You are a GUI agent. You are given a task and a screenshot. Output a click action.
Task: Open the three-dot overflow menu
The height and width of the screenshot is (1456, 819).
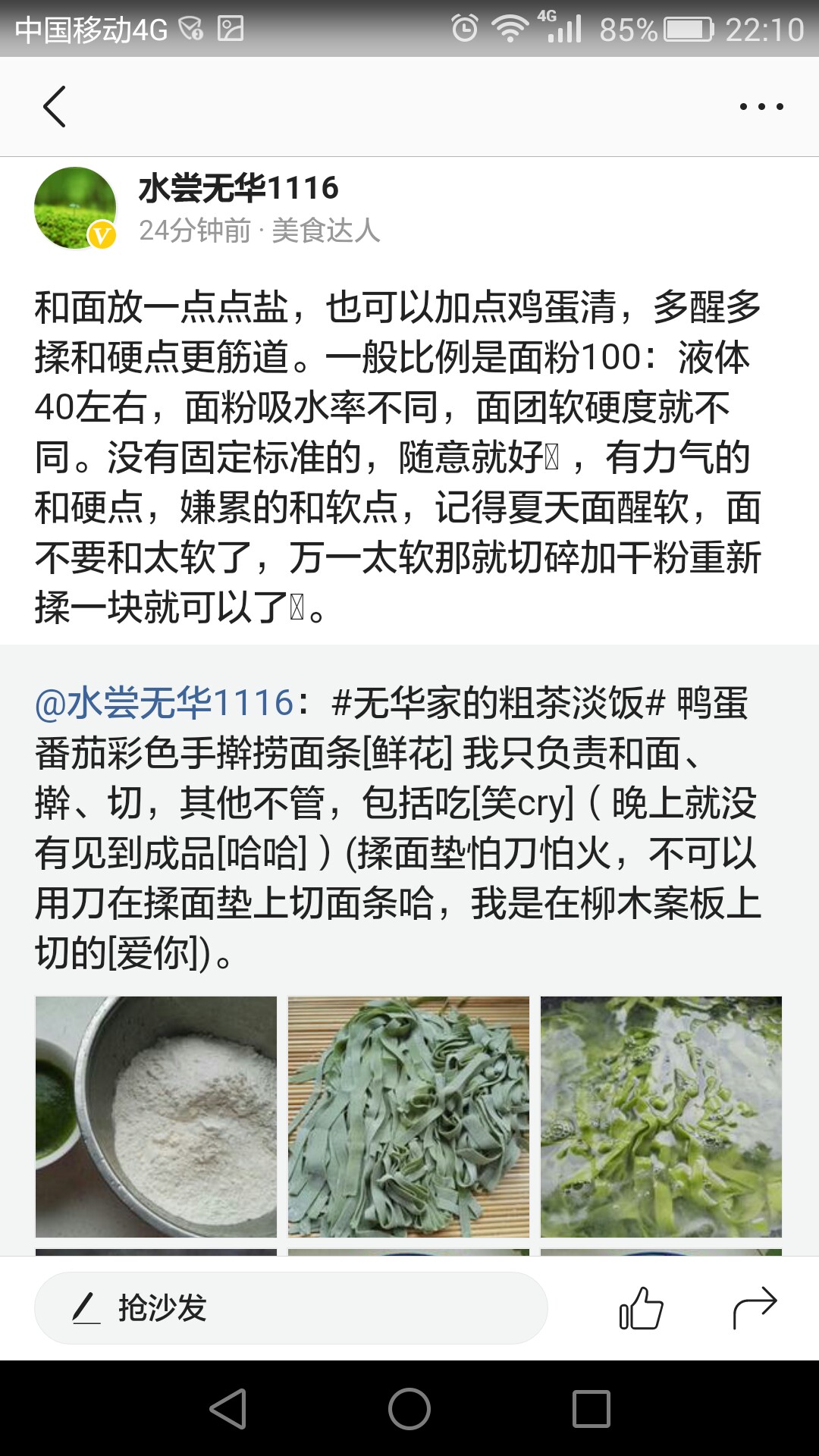point(761,106)
